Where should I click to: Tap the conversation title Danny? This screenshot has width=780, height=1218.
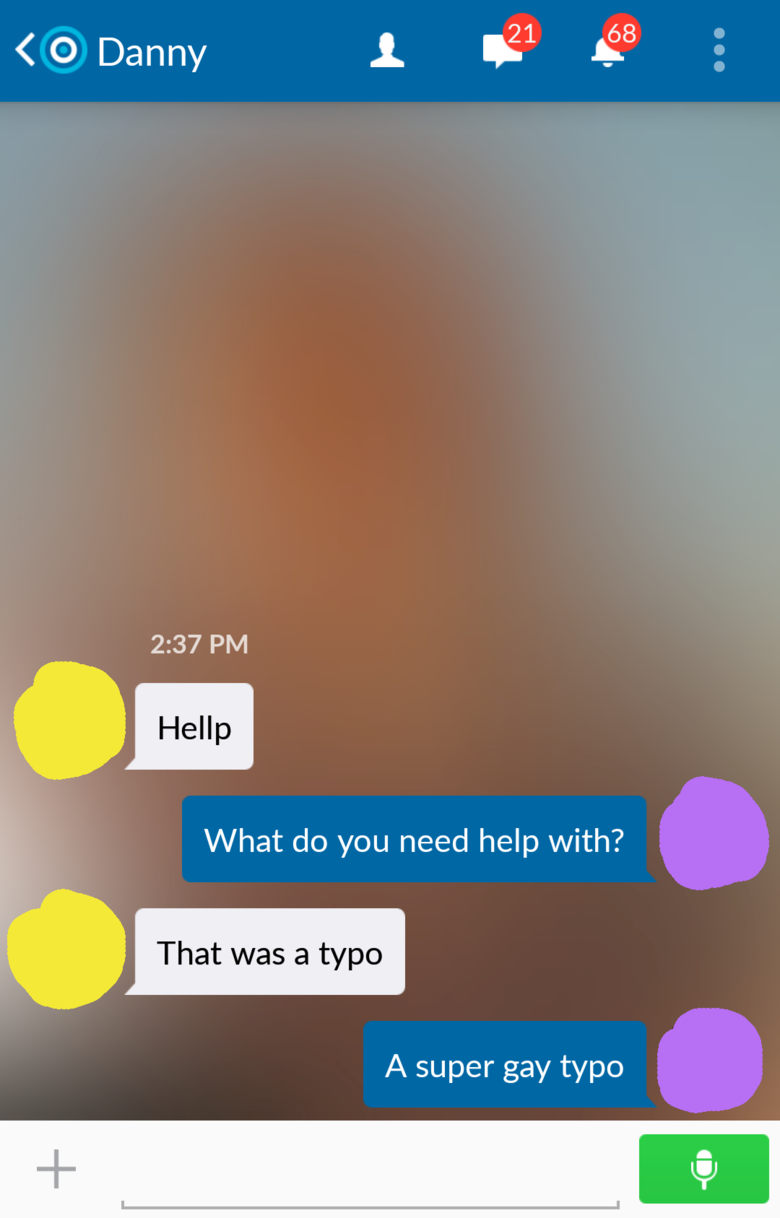pyautogui.click(x=152, y=52)
